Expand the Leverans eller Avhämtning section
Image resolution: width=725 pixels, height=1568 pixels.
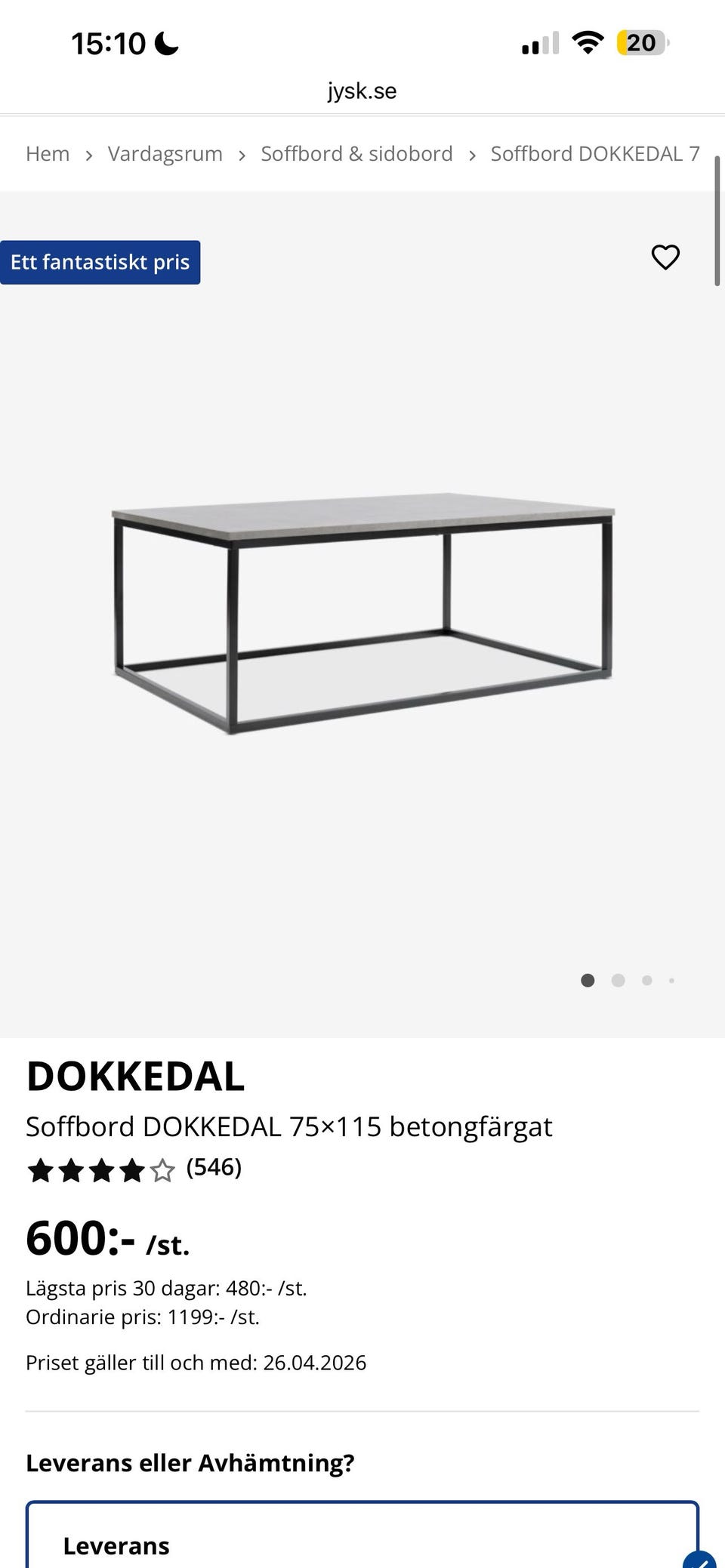coord(191,1462)
